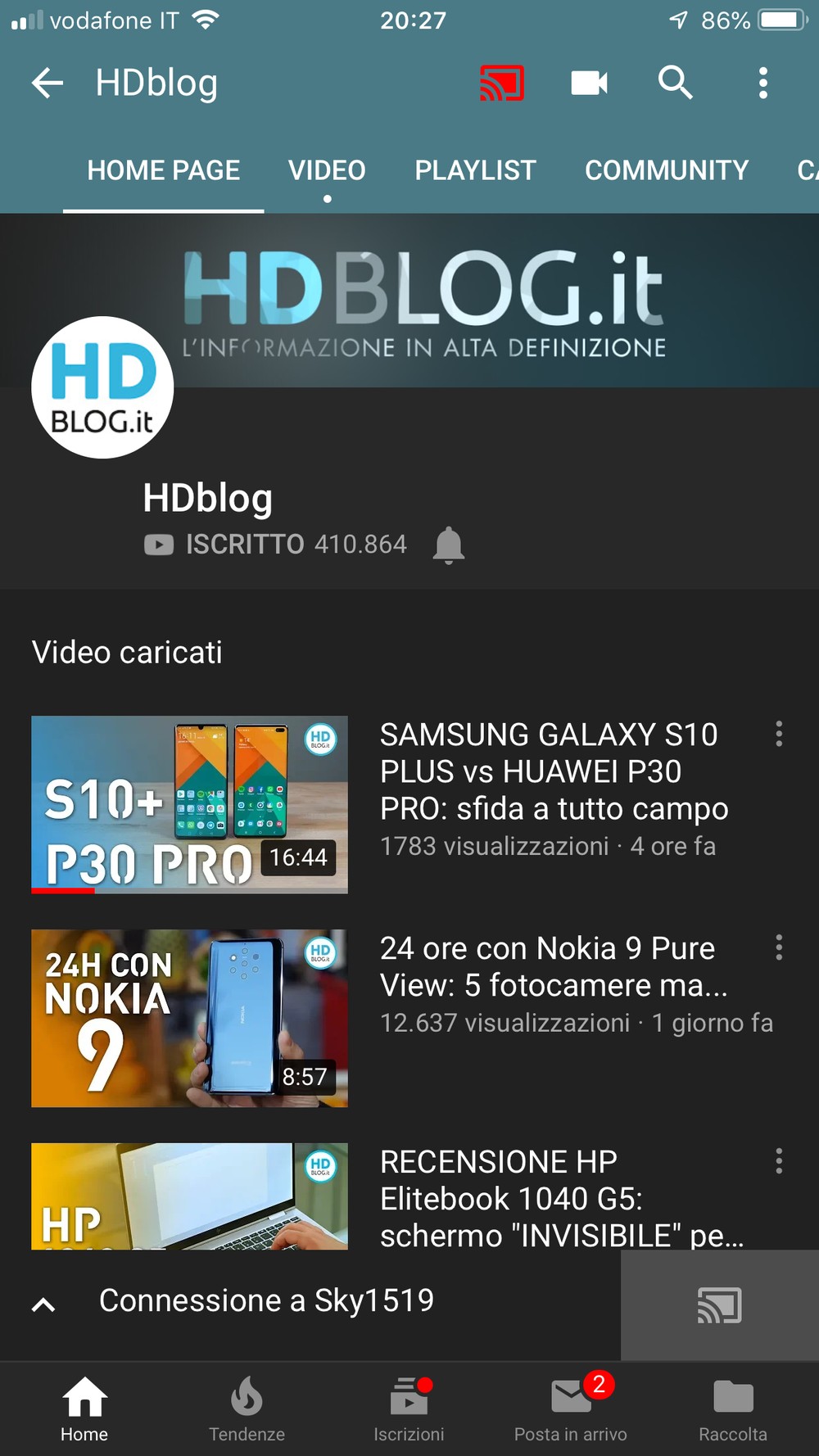Play the Samsung Galaxy S10 Plus vs P30 video
The image size is (819, 1456).
[189, 804]
